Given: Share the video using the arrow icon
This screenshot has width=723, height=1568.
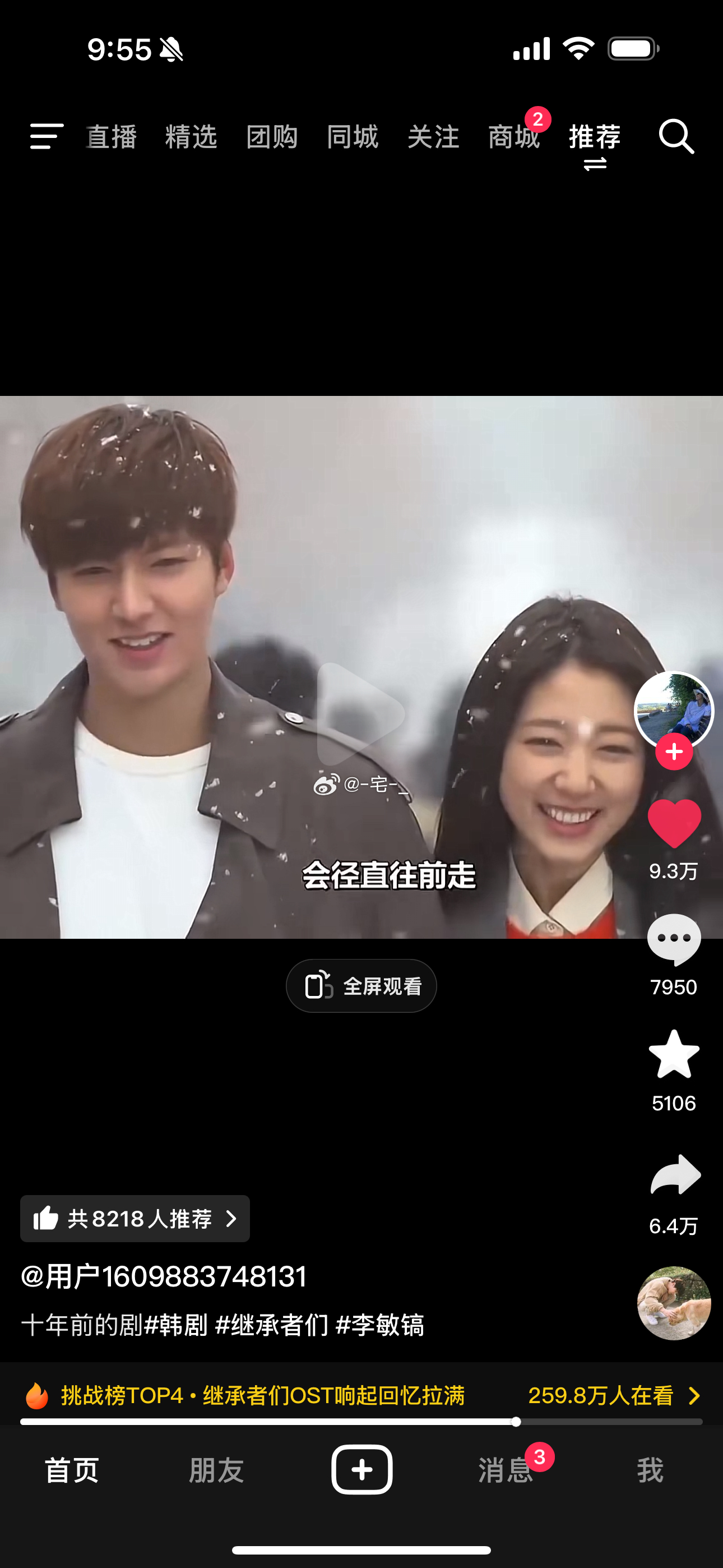Looking at the screenshot, I should [675, 1175].
